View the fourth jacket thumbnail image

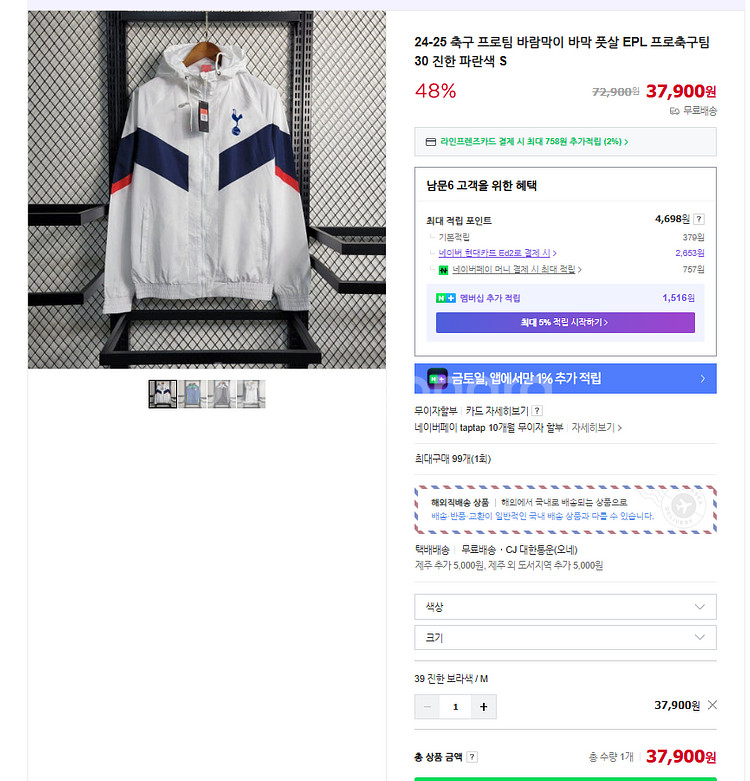point(252,394)
